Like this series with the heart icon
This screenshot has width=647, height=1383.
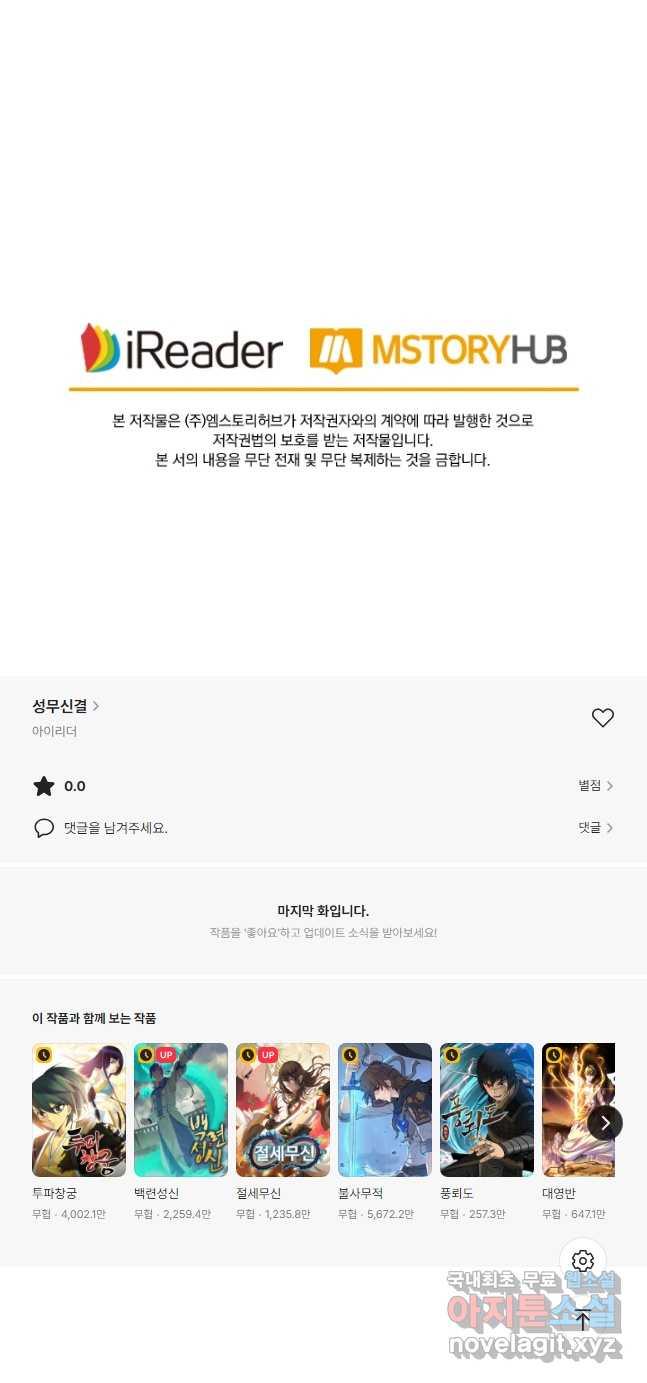(602, 718)
